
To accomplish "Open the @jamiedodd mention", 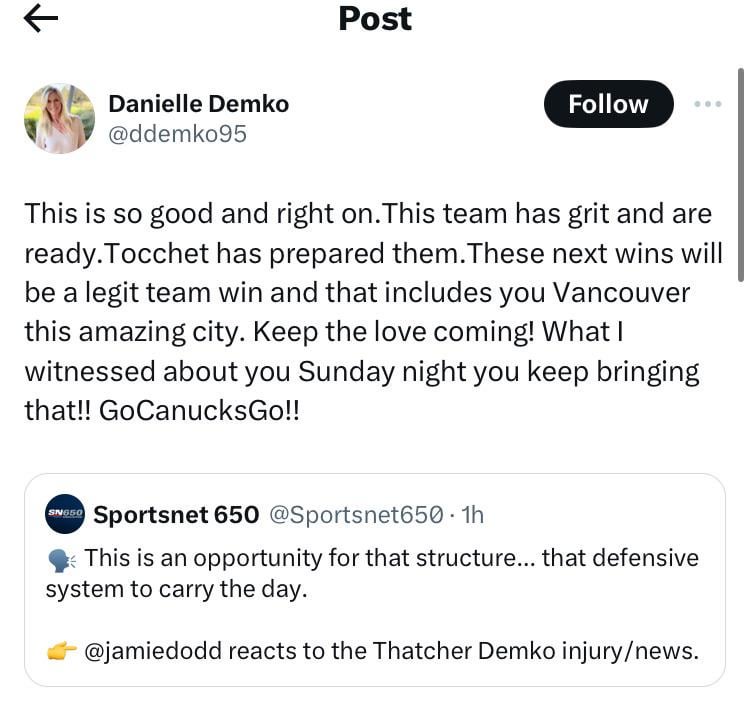I will click(150, 651).
